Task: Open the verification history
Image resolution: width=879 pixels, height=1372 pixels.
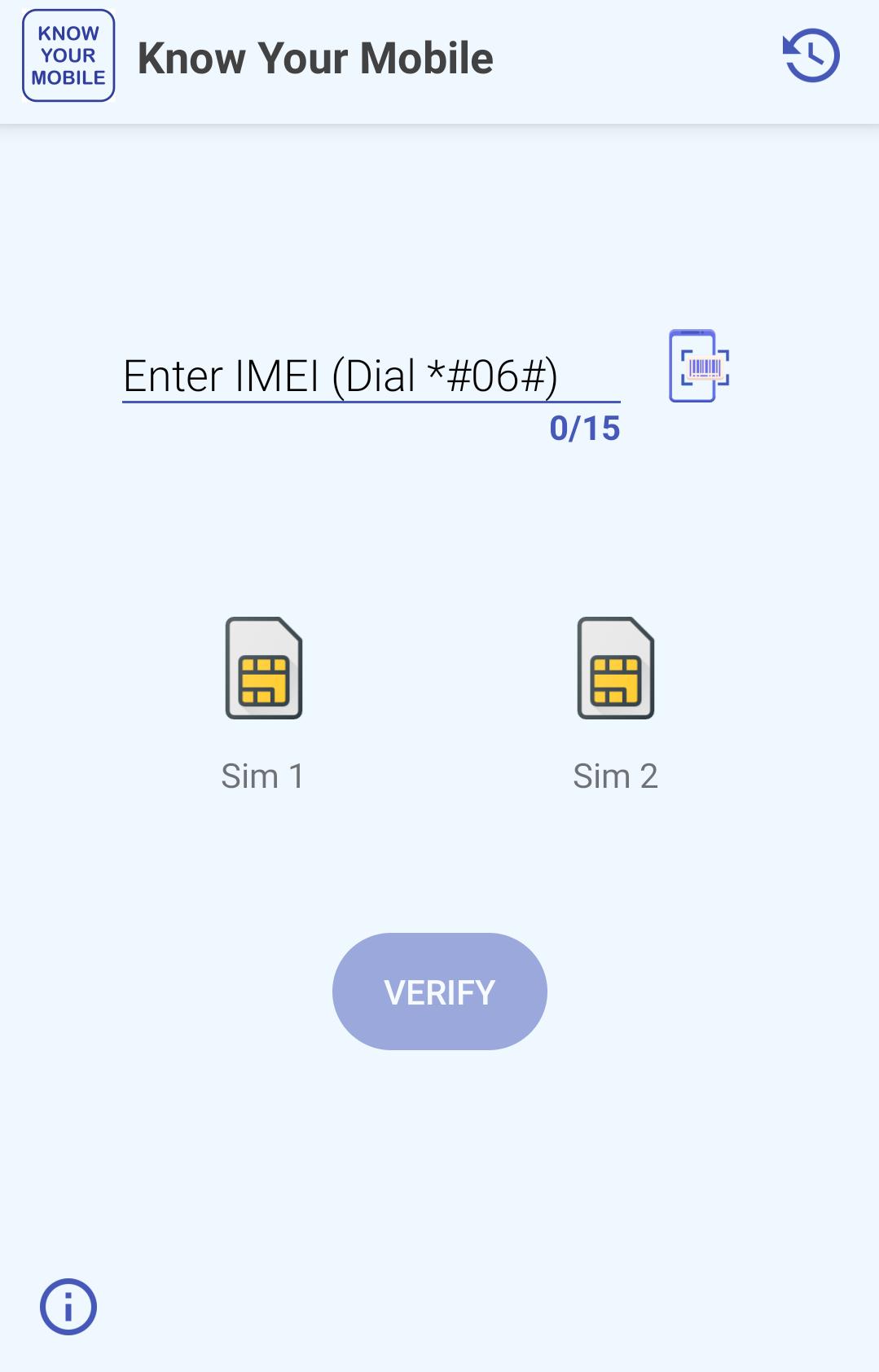Action: pos(811,55)
